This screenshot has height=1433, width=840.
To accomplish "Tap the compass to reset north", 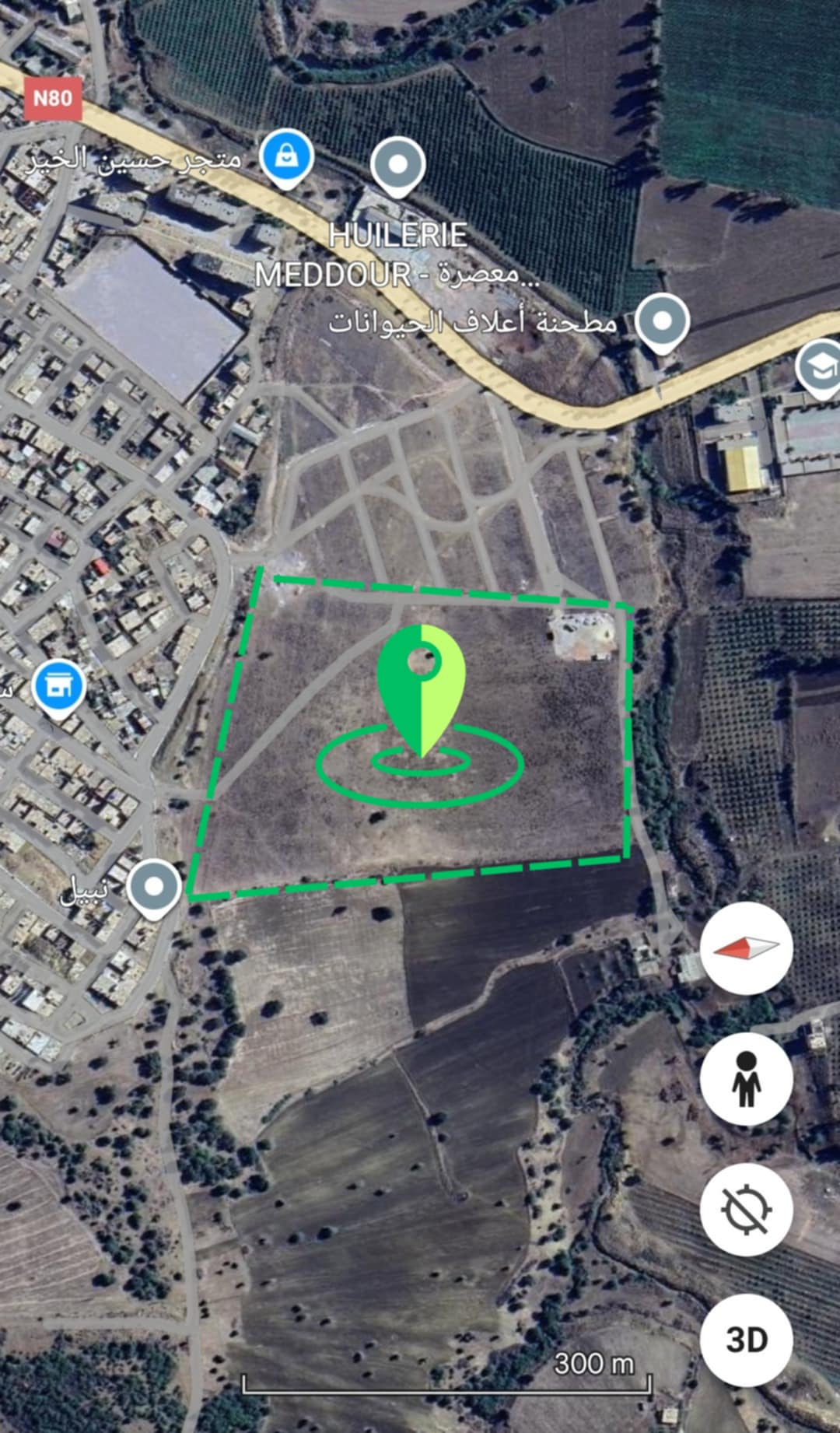I will (x=747, y=948).
